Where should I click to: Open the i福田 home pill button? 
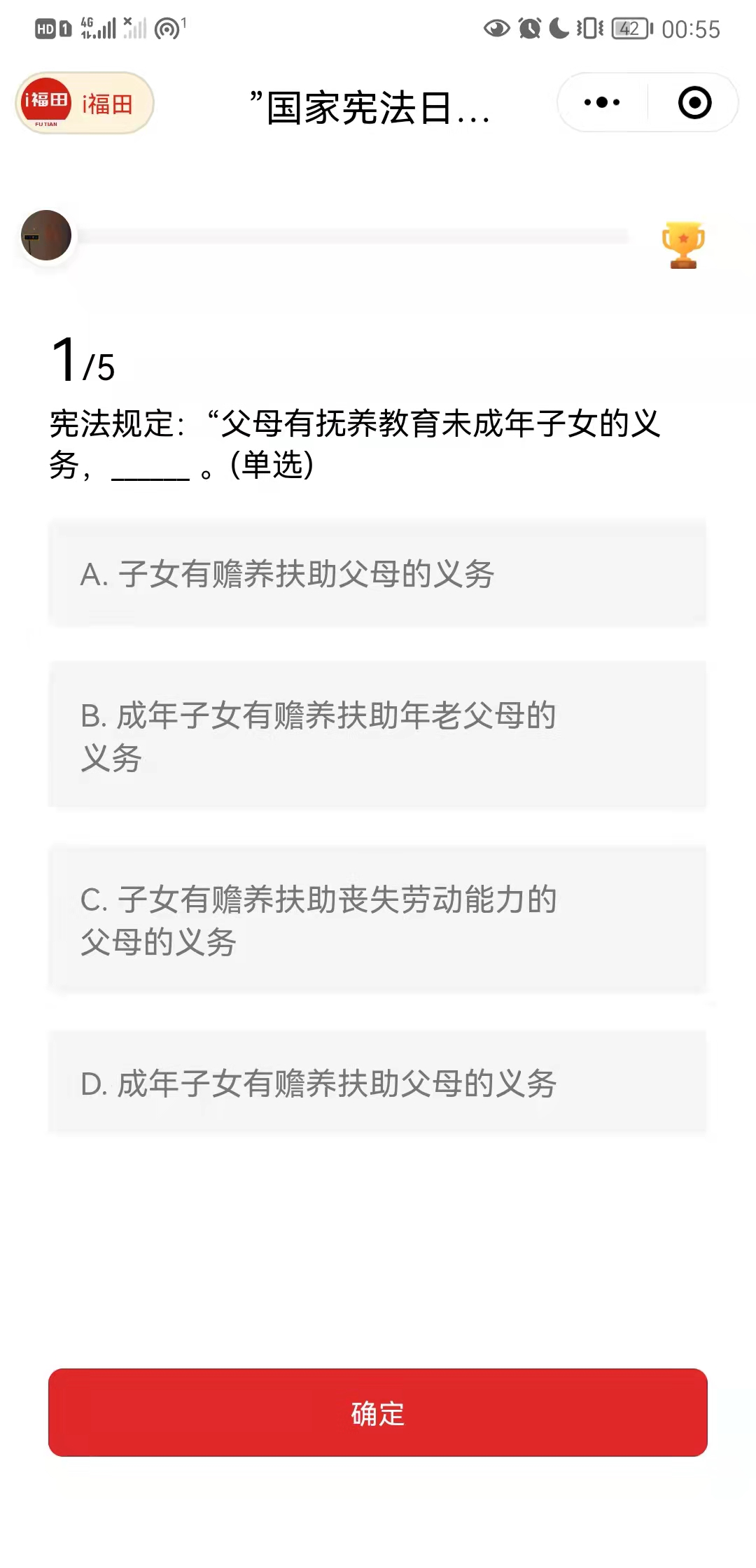click(x=85, y=103)
